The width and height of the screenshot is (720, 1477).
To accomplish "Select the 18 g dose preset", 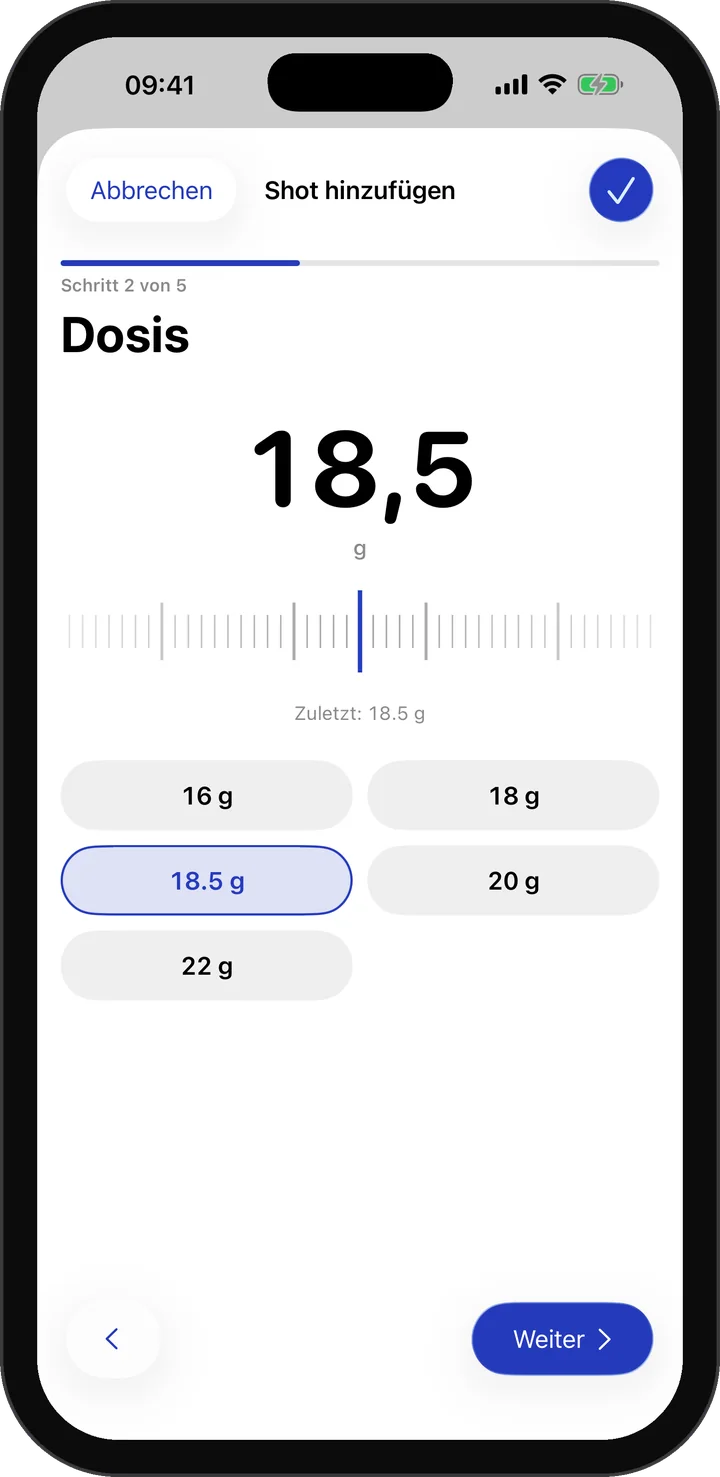I will point(514,796).
